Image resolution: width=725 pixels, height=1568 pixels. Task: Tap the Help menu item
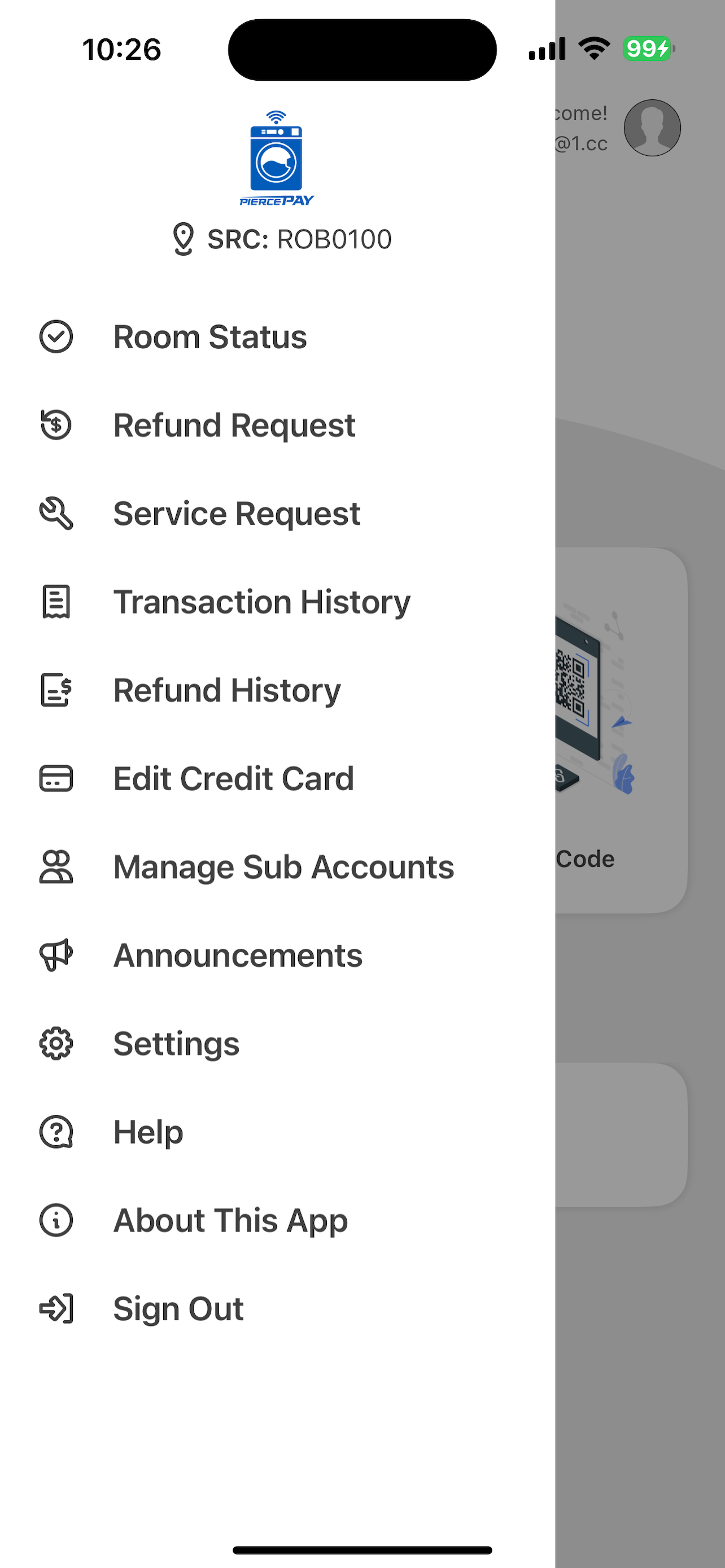click(277, 1132)
